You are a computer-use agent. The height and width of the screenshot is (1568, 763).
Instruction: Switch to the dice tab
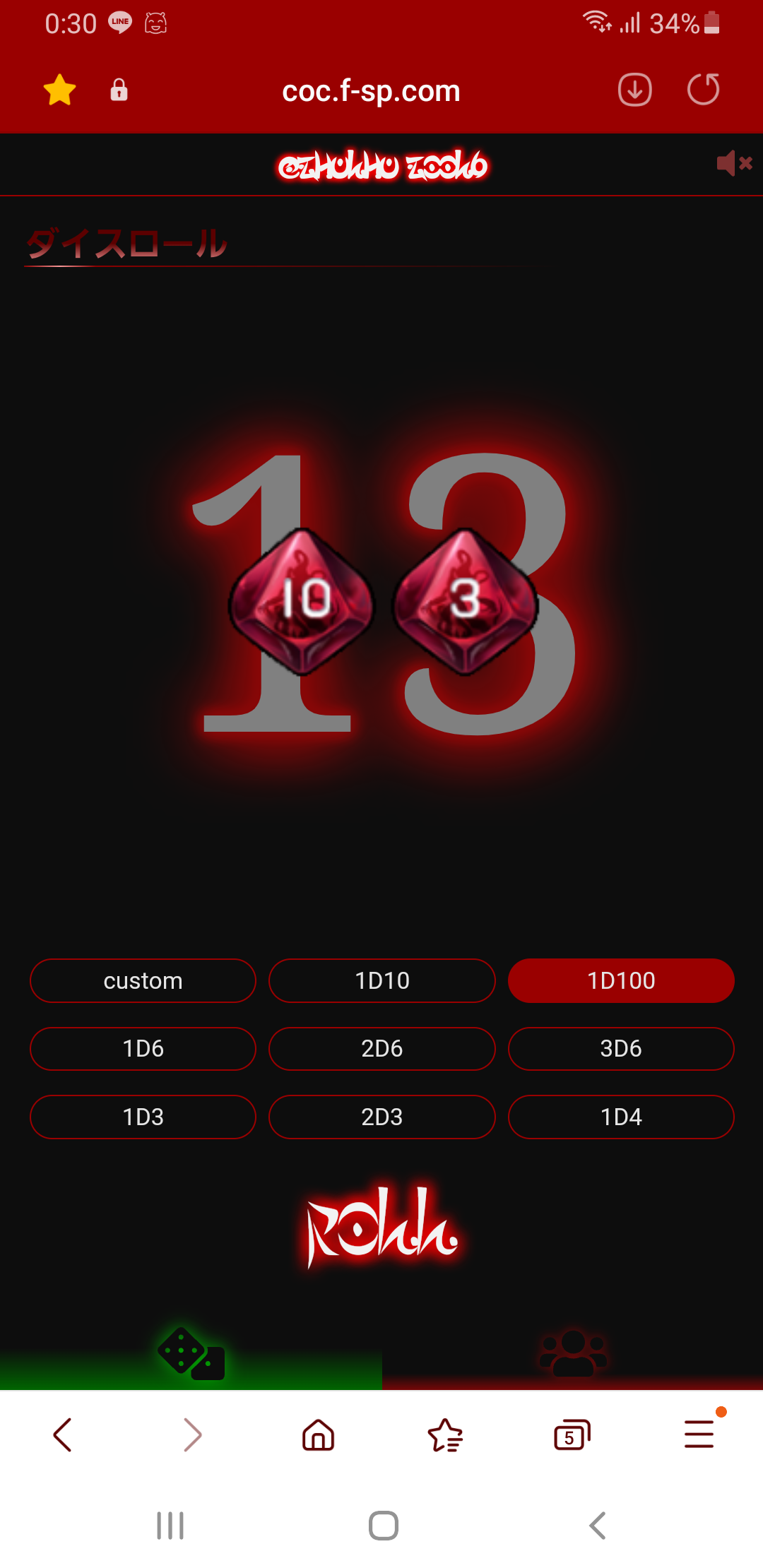pyautogui.click(x=191, y=1354)
